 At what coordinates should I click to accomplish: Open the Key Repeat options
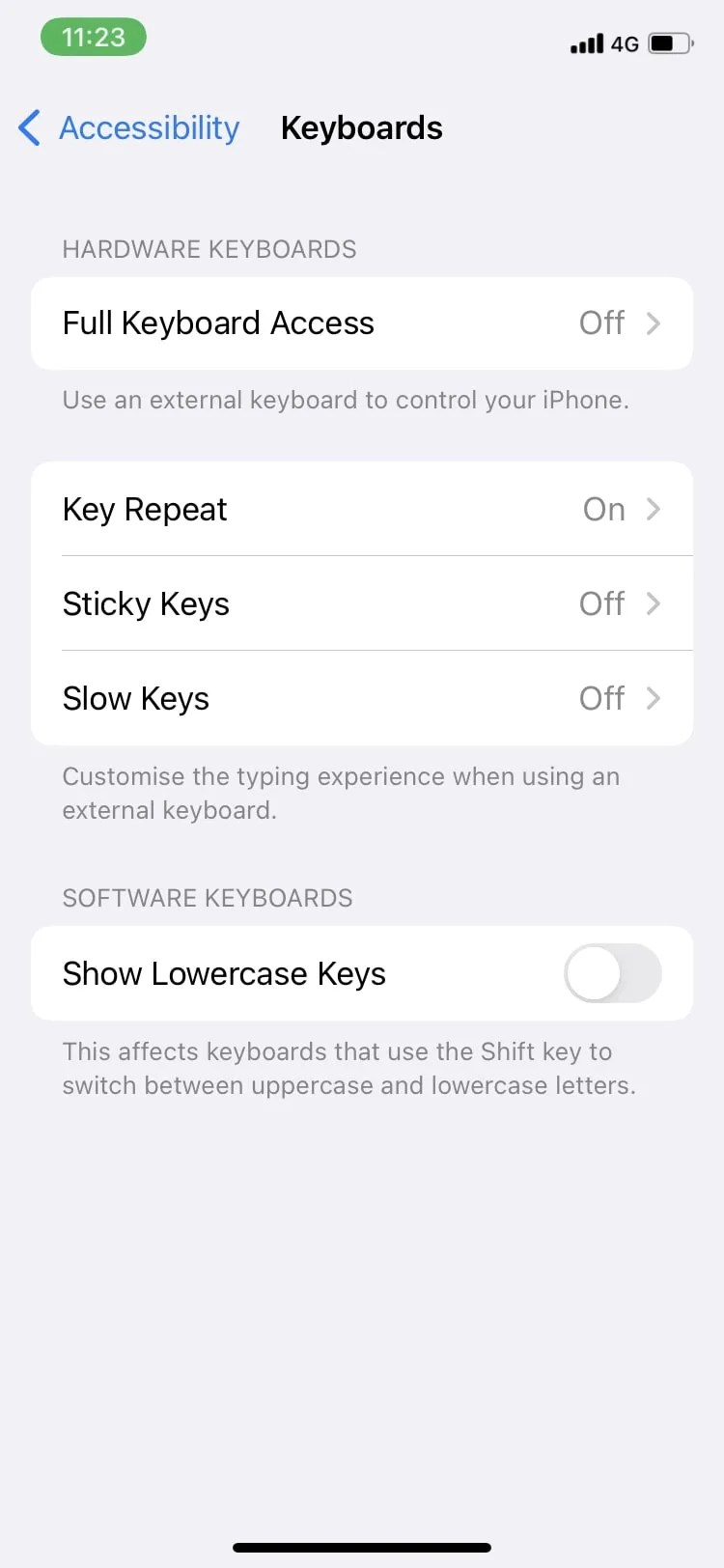(362, 509)
